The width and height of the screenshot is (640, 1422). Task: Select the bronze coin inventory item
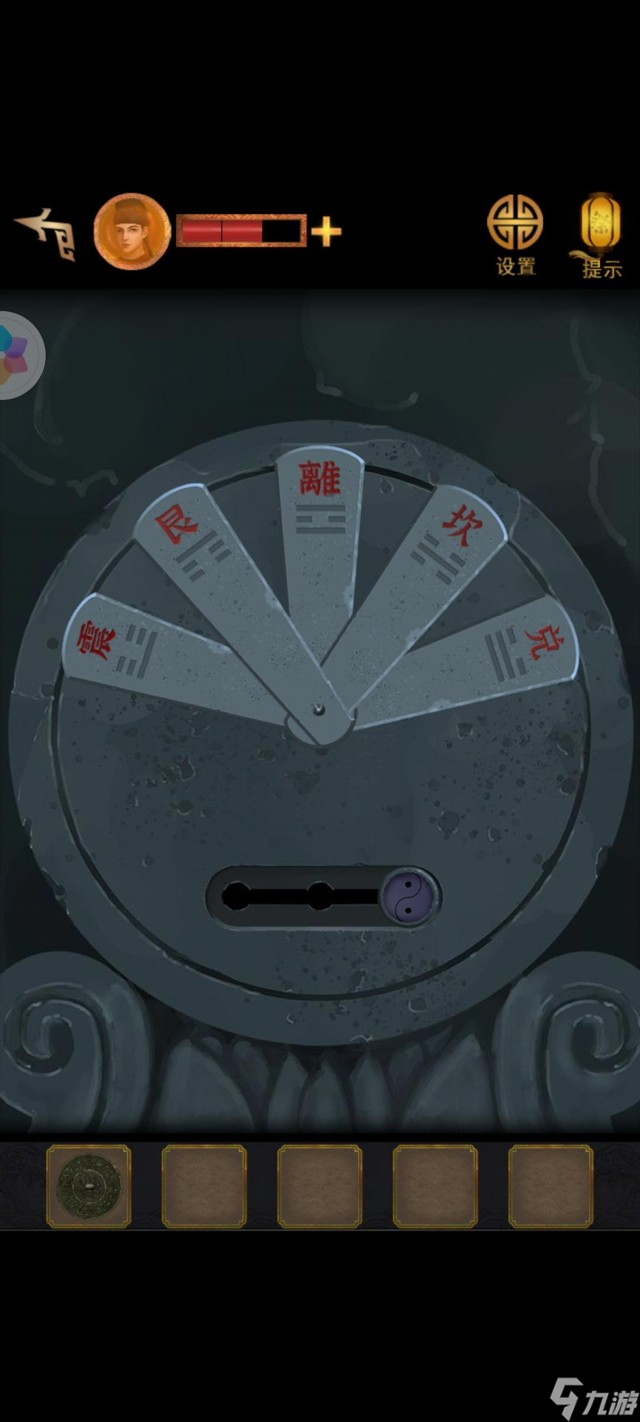pyautogui.click(x=88, y=1187)
